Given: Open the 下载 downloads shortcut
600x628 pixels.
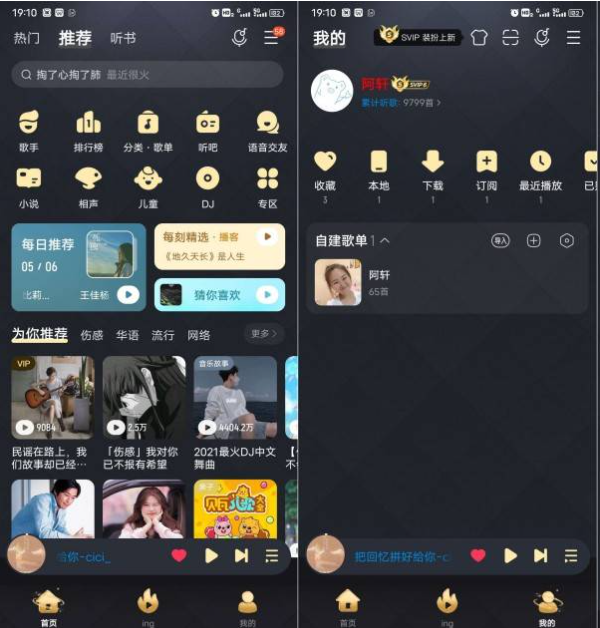Looking at the screenshot, I should point(432,169).
